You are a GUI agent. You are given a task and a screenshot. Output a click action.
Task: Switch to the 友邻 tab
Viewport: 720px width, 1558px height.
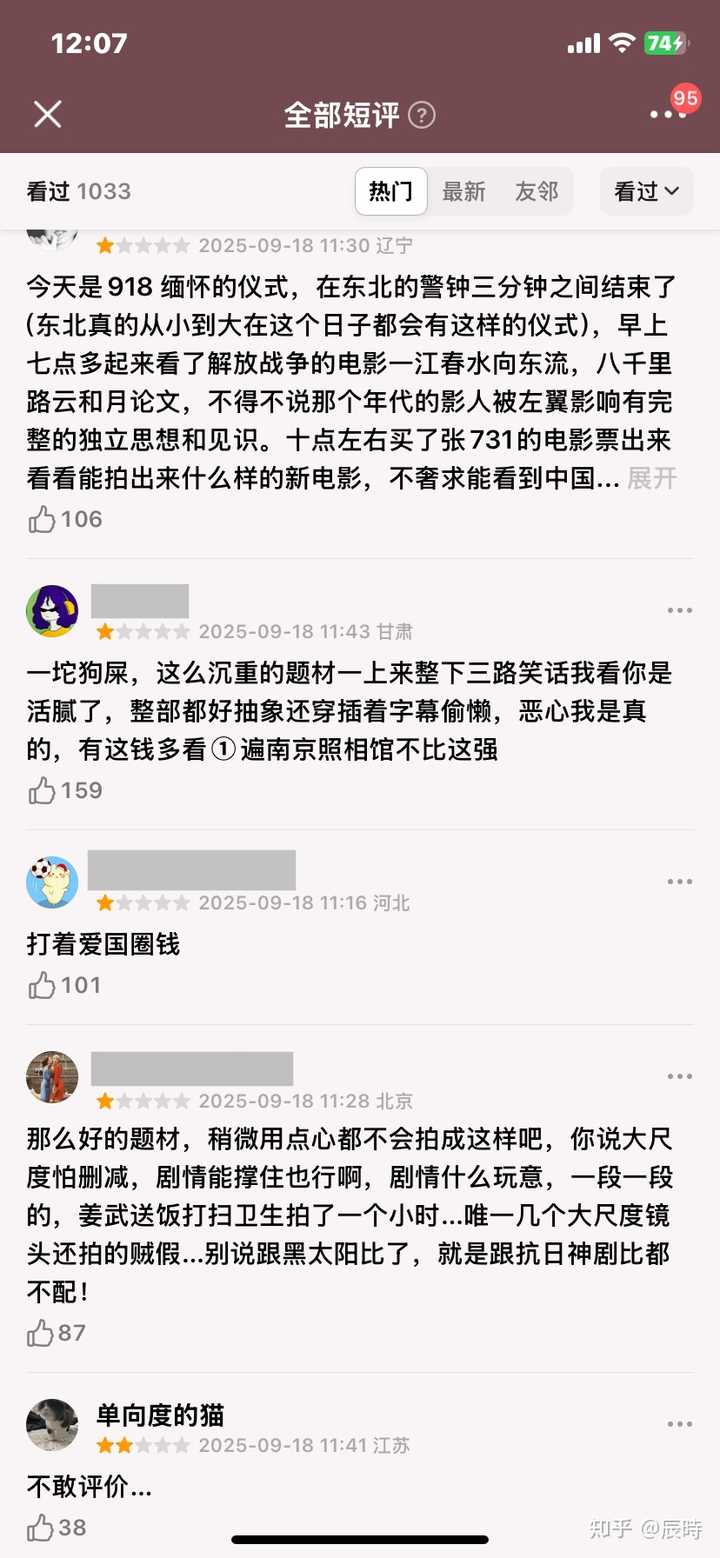pyautogui.click(x=536, y=191)
